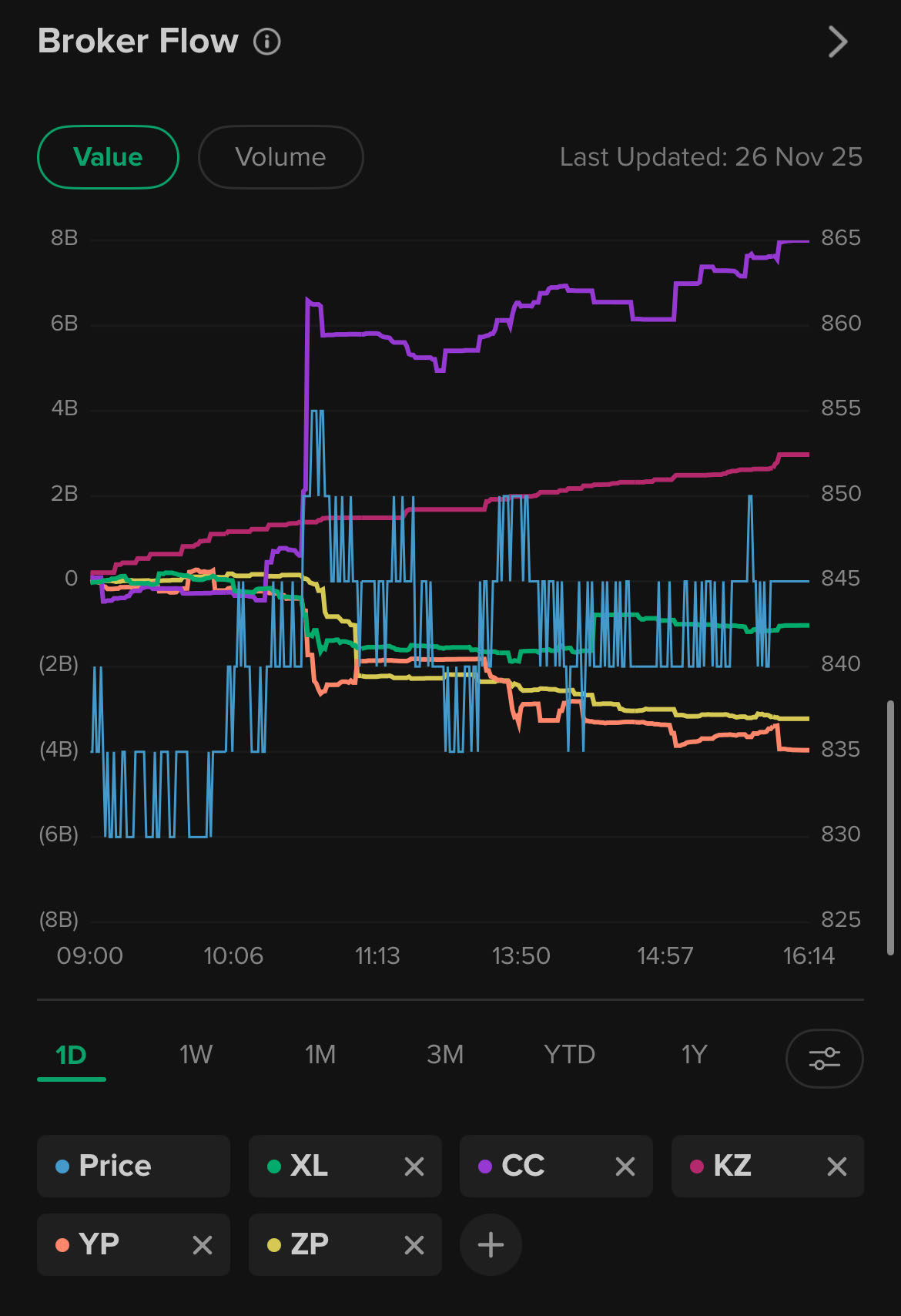This screenshot has width=901, height=1316.
Task: Remove broker KZ from the chart
Action: coord(836,1167)
